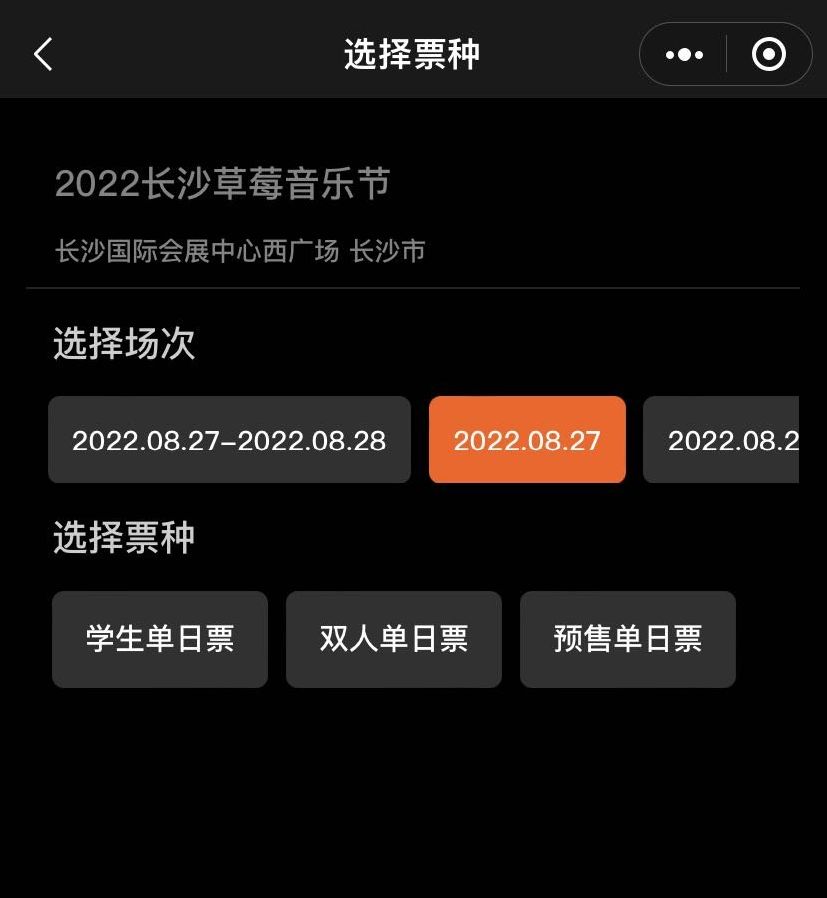The width and height of the screenshot is (827, 898).
Task: Pick the 学生单日票 student single-day ticket
Action: click(159, 639)
